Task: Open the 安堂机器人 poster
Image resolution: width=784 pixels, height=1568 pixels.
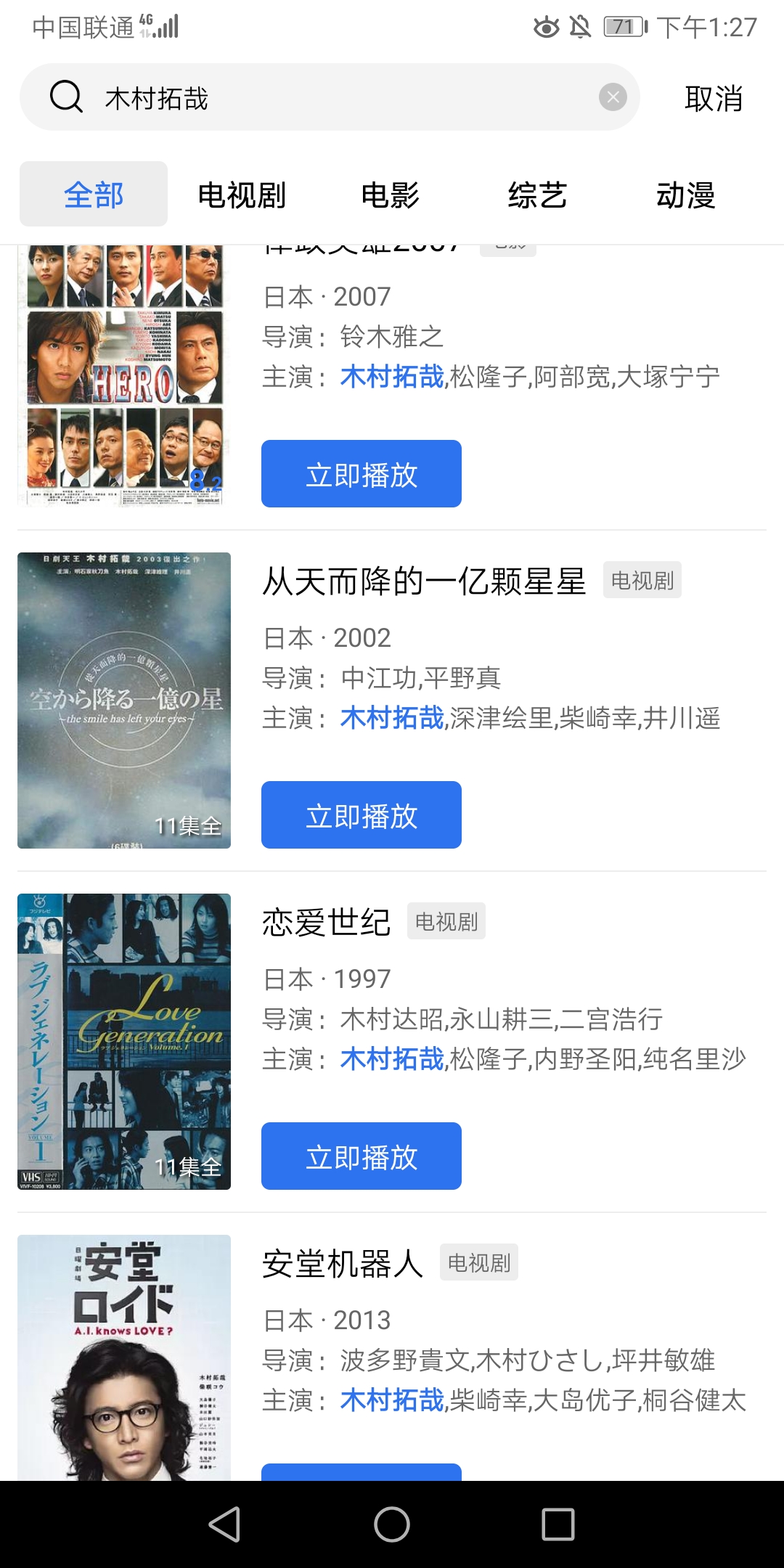Action: click(x=124, y=1357)
